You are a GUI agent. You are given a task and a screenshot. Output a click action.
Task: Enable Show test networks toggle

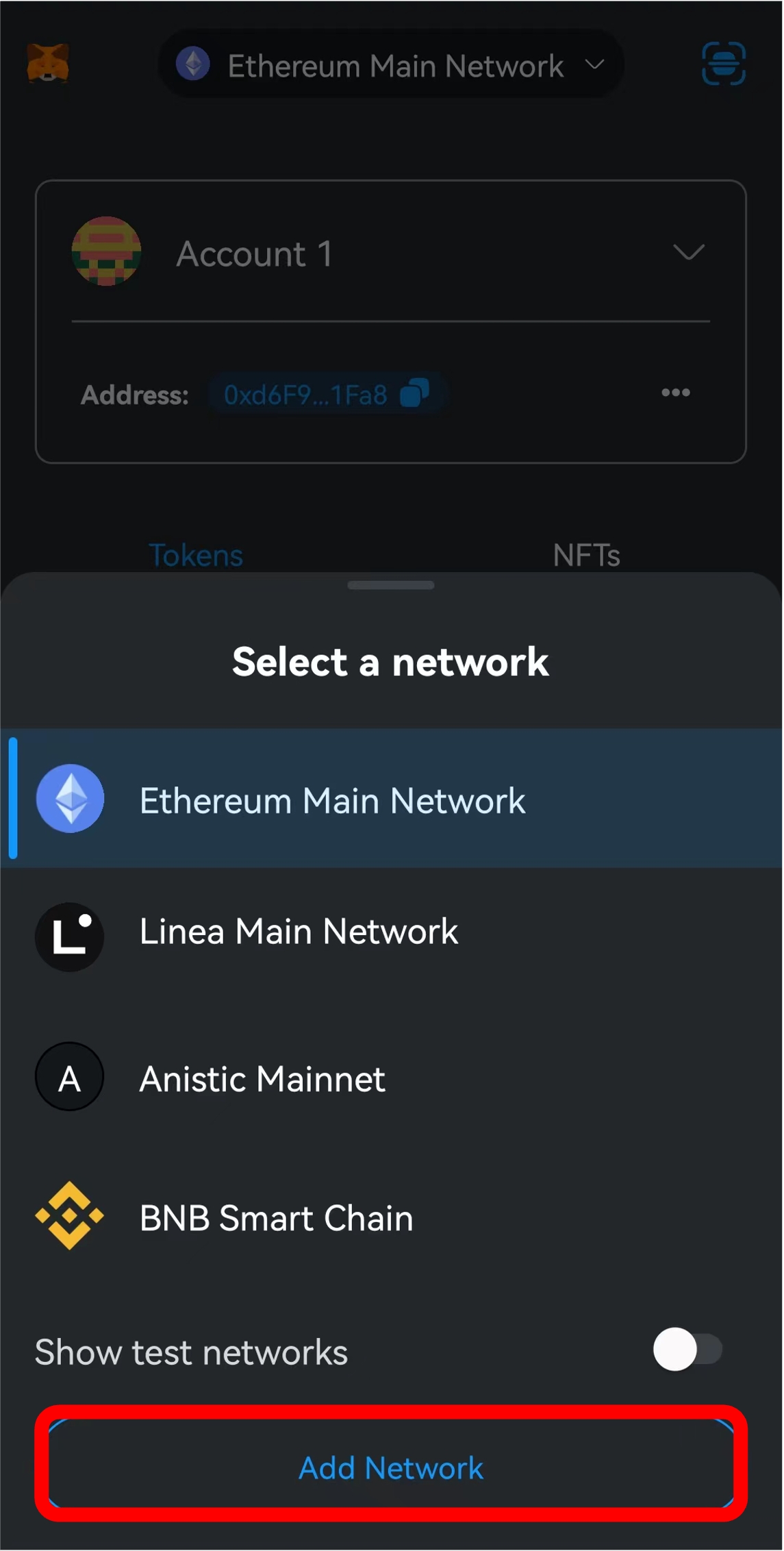tap(687, 1349)
